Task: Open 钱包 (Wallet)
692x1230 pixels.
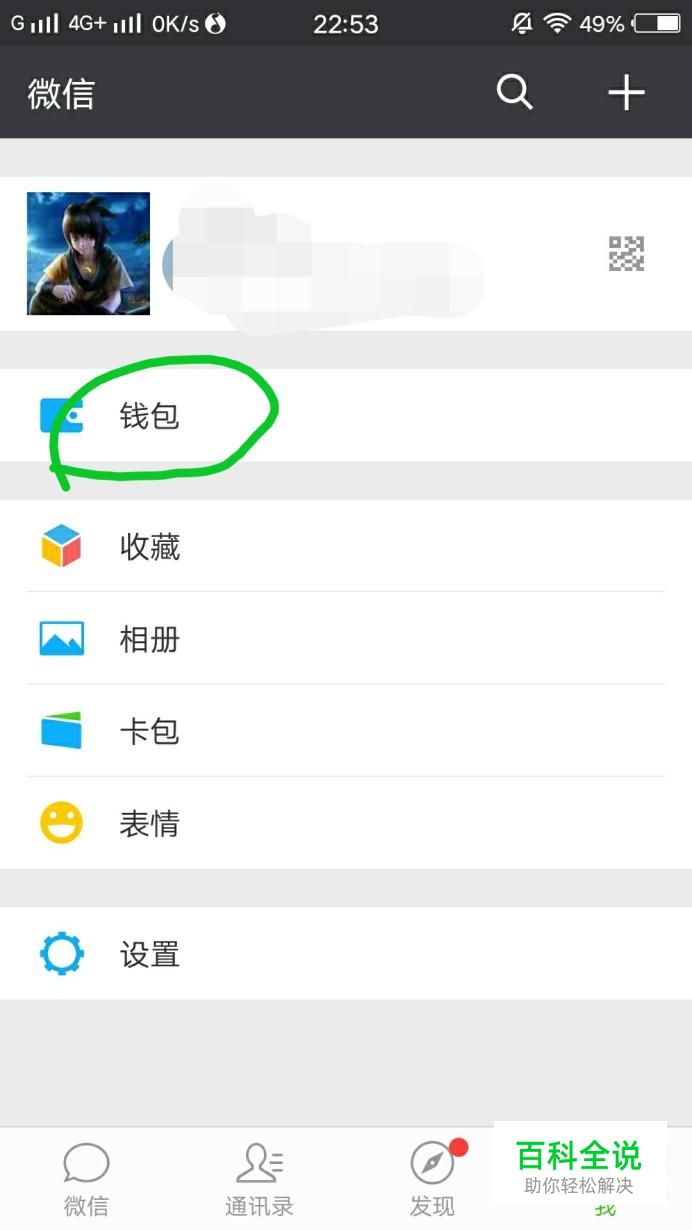Action: [150, 415]
